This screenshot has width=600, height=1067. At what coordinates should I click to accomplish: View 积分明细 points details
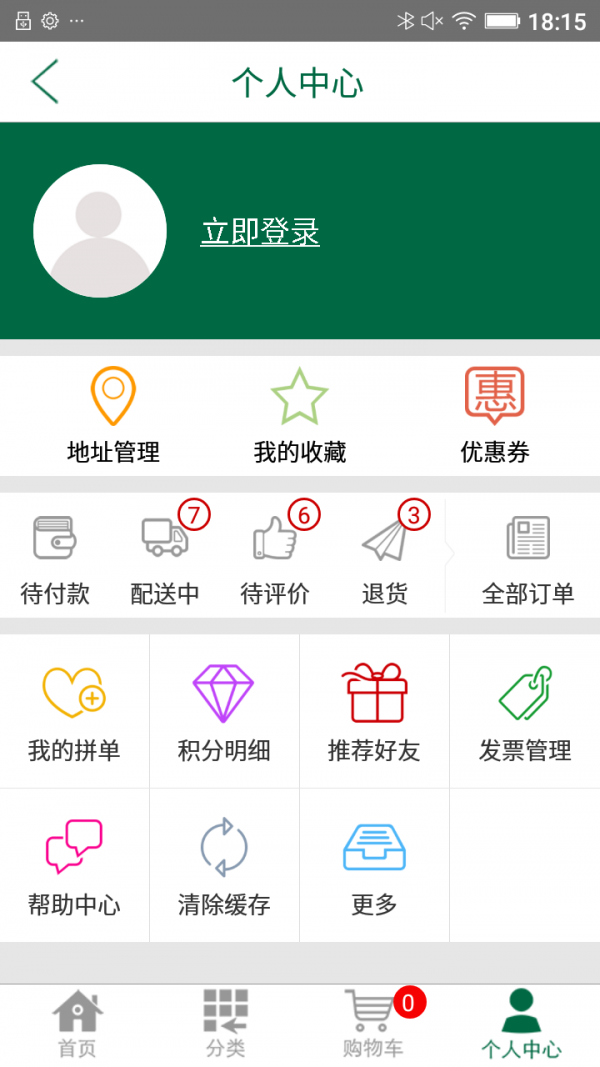tap(224, 712)
